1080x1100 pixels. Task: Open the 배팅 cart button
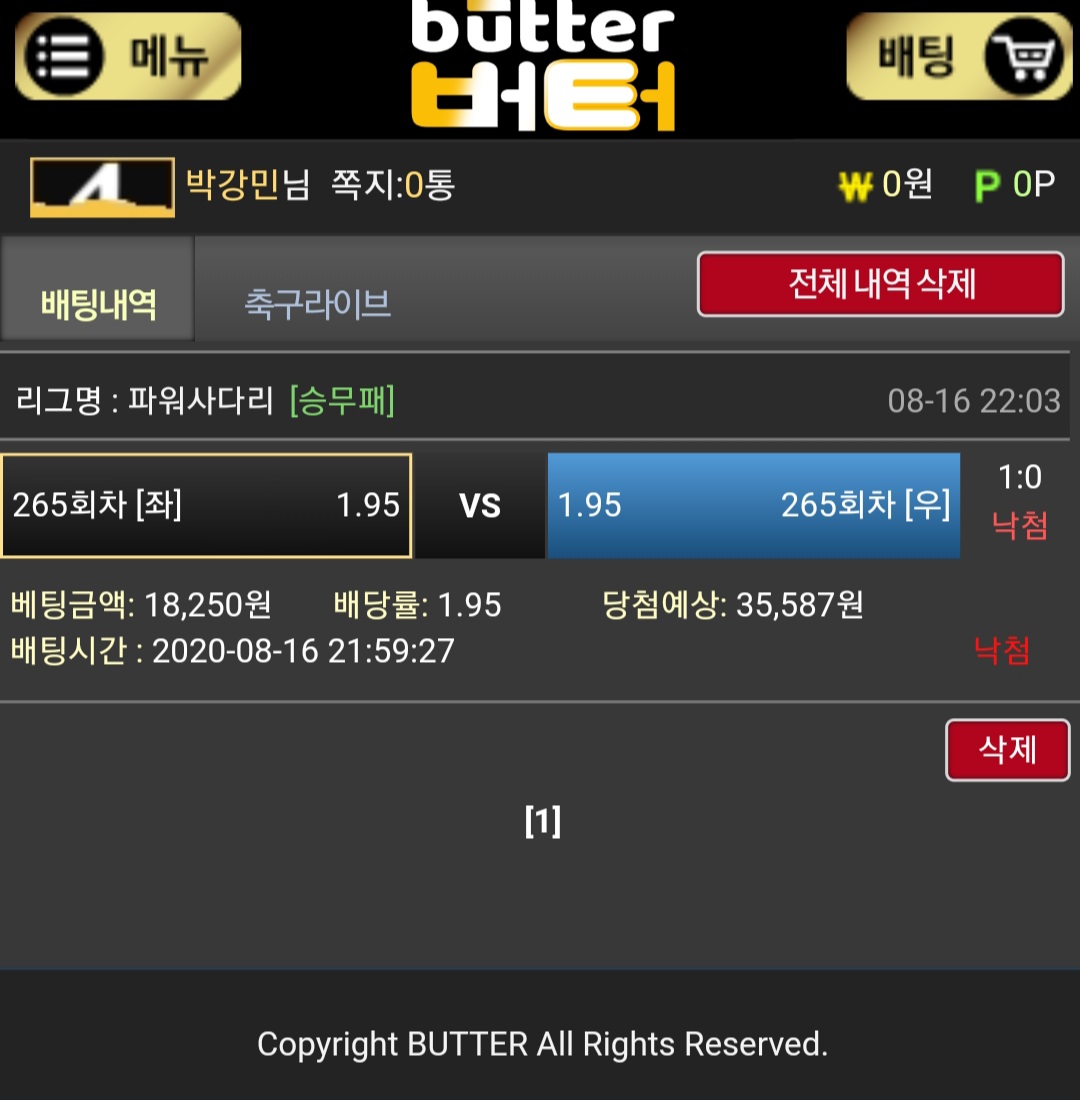click(x=959, y=56)
